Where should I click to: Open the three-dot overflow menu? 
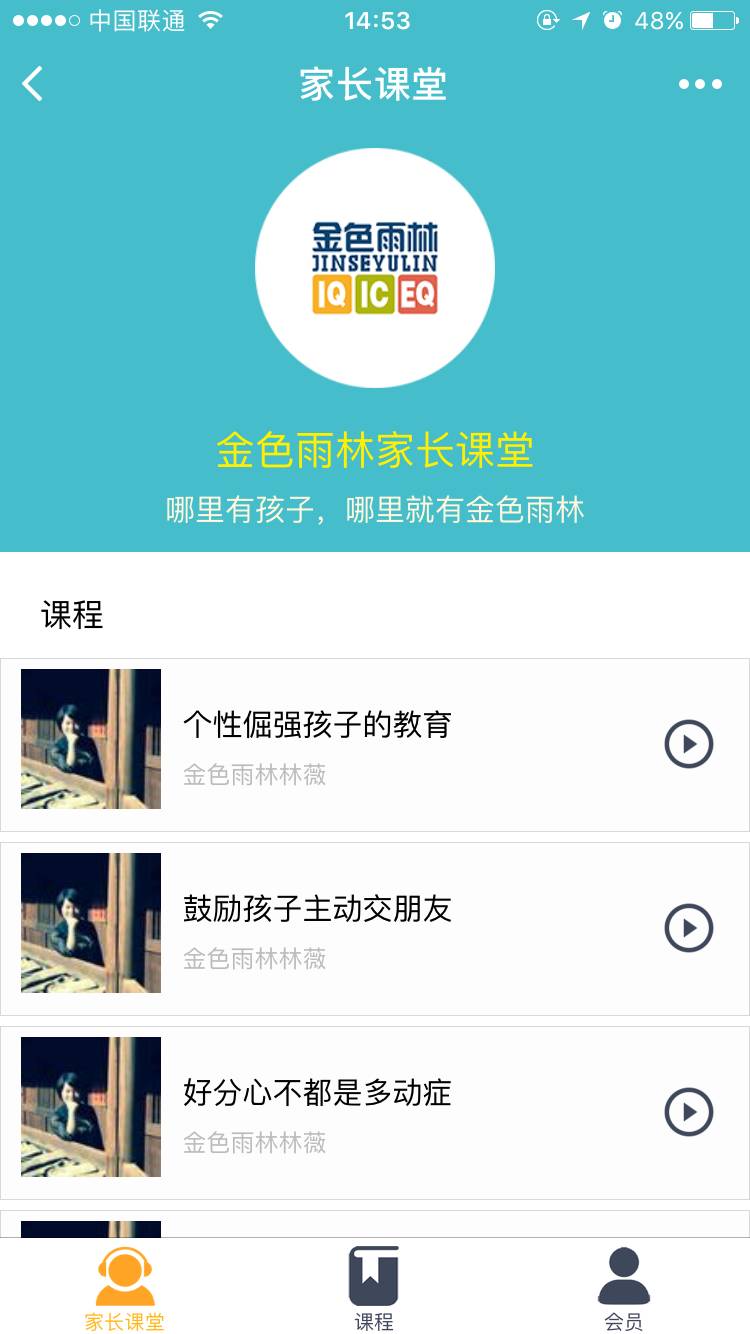click(x=700, y=84)
